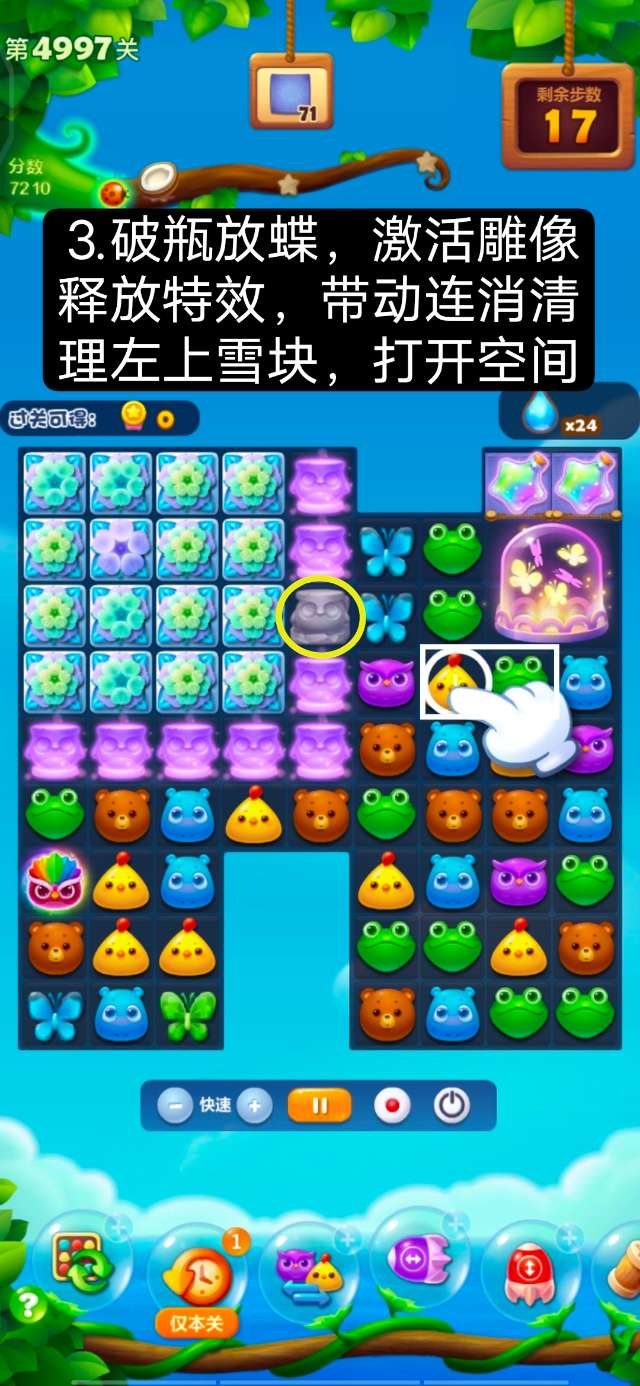The width and height of the screenshot is (640, 1386).
Task: Decrease the playback speed with the minus button
Action: point(175,1106)
